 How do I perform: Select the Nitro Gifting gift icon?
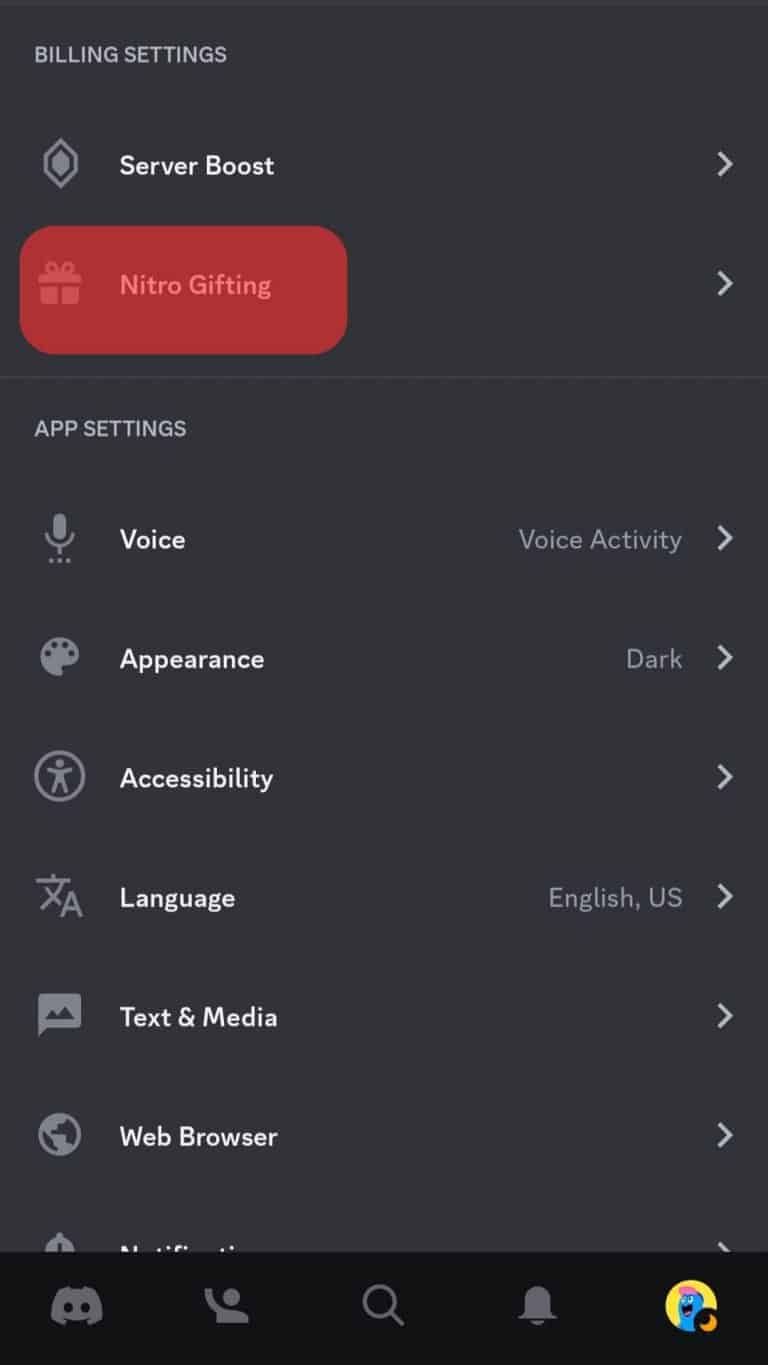coord(60,284)
